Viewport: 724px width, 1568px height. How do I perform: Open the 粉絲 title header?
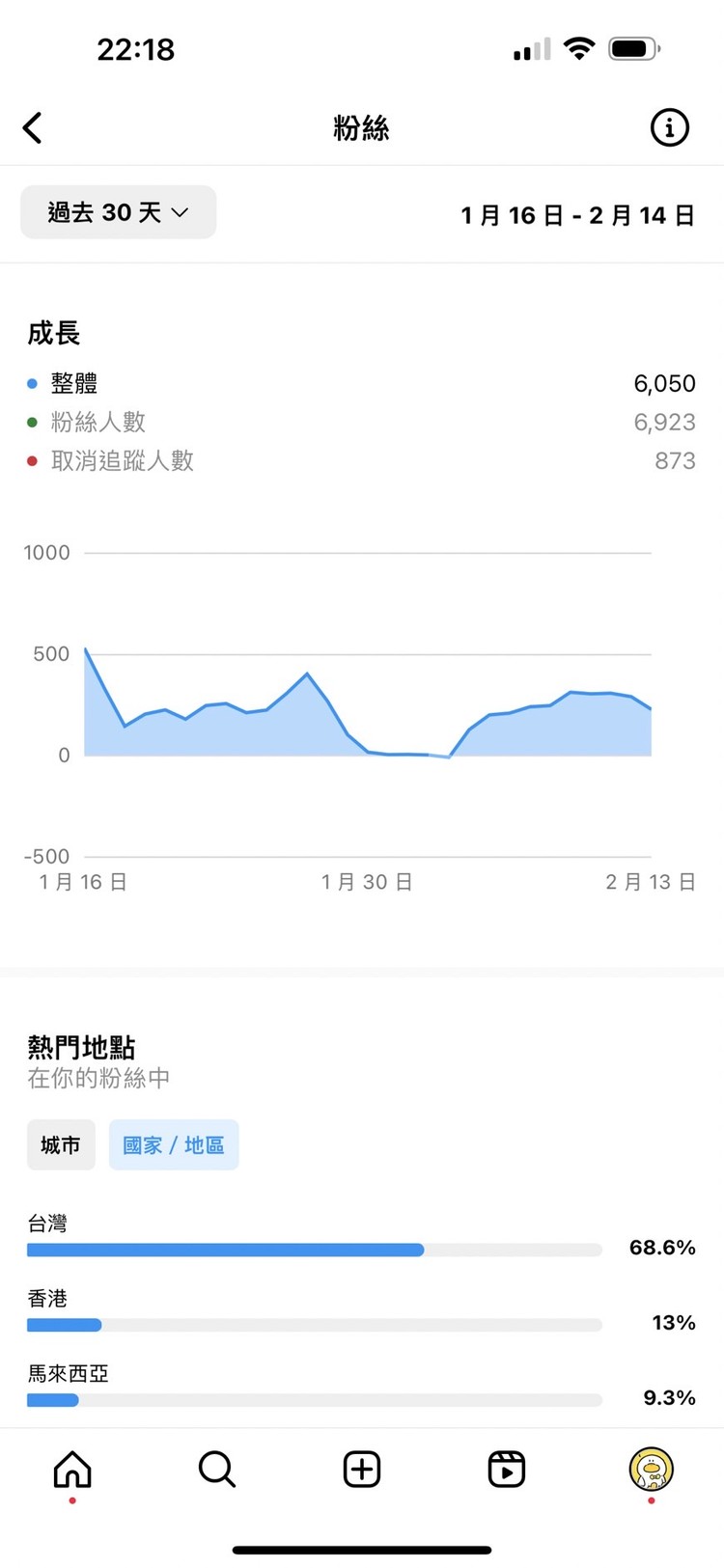362,127
